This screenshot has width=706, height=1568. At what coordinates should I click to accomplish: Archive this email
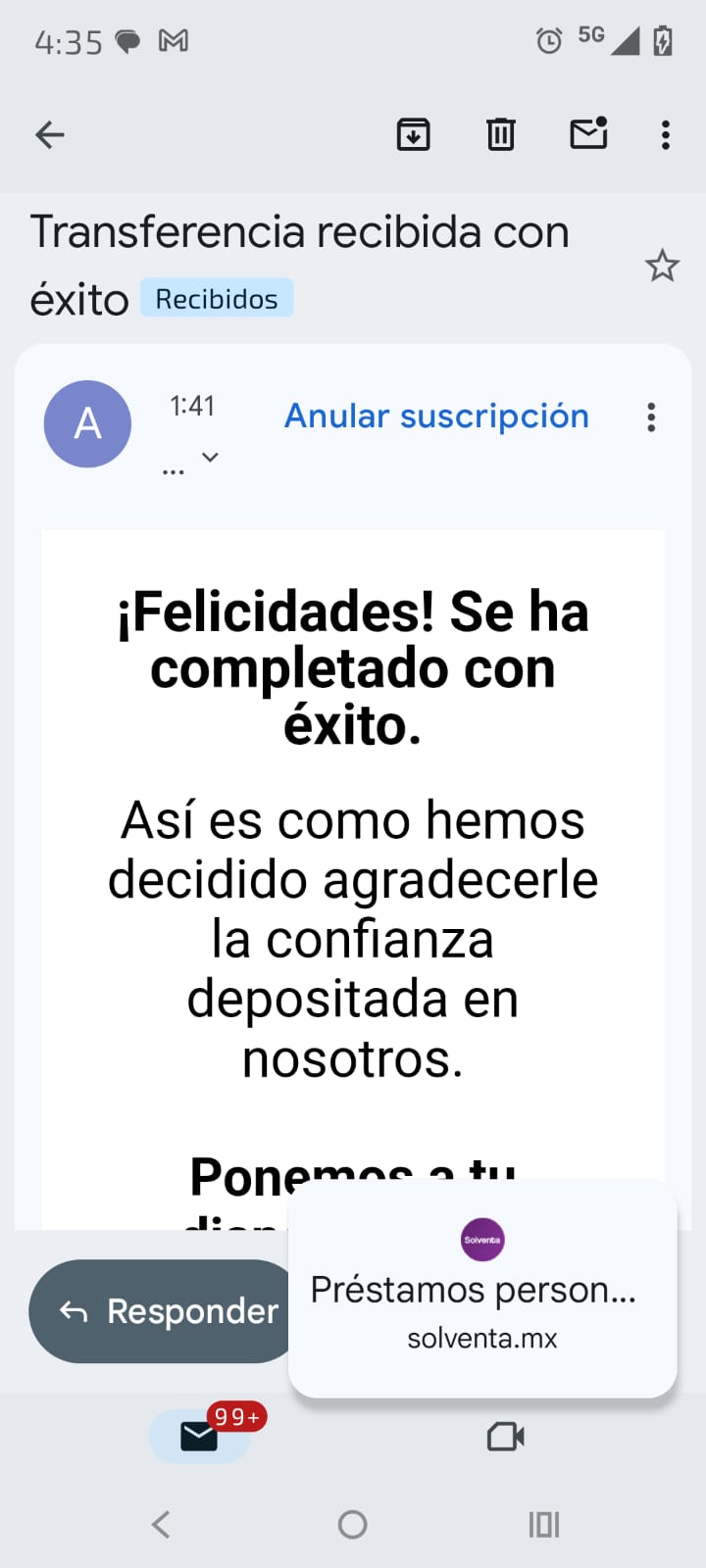413,134
